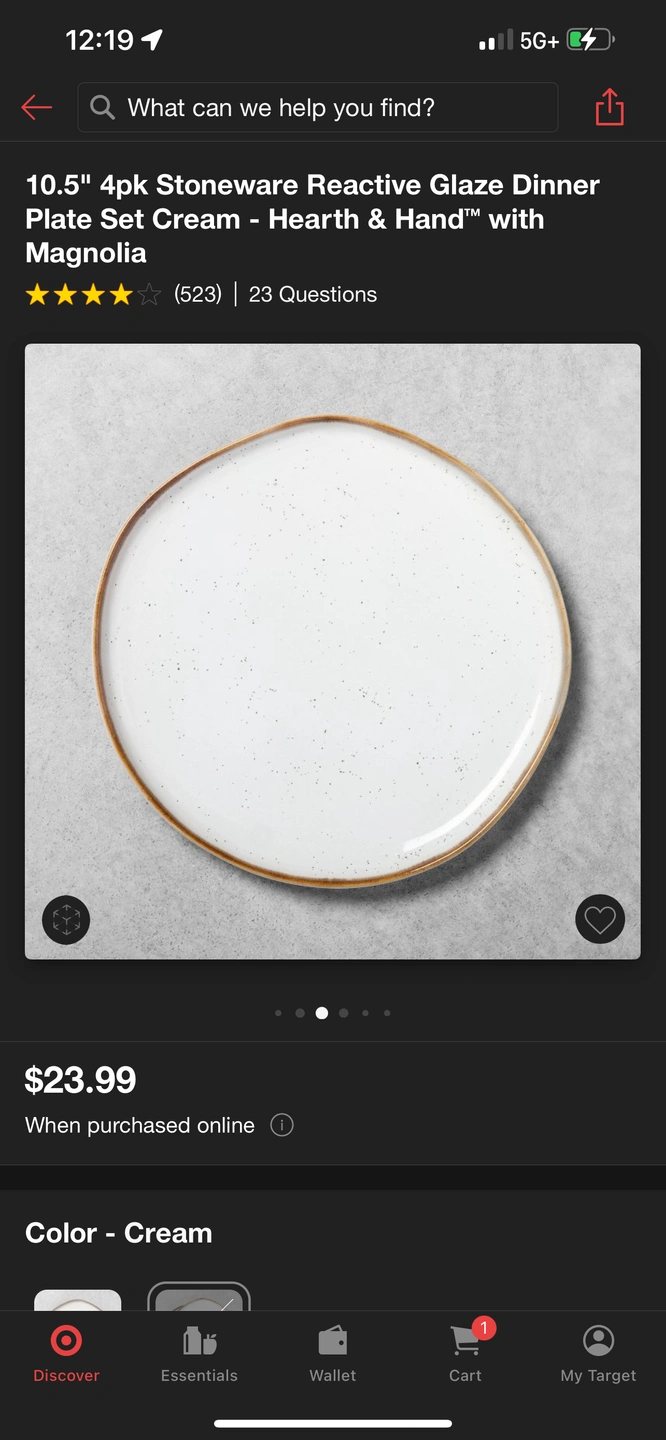This screenshot has width=666, height=1440.
Task: Show info about 'When purchased online' price
Action: click(x=282, y=1125)
